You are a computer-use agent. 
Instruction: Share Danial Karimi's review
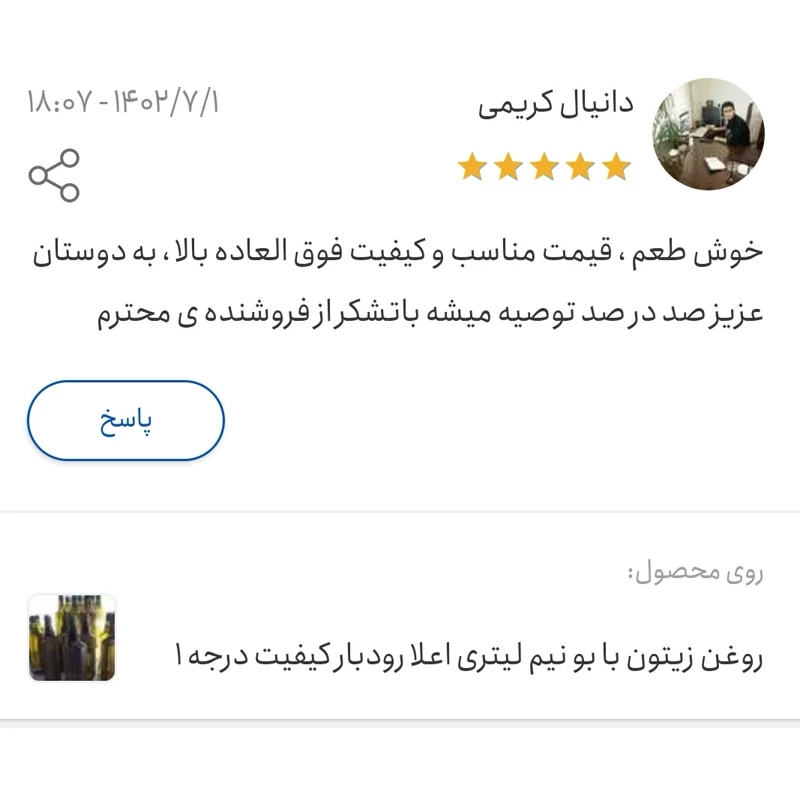click(54, 175)
